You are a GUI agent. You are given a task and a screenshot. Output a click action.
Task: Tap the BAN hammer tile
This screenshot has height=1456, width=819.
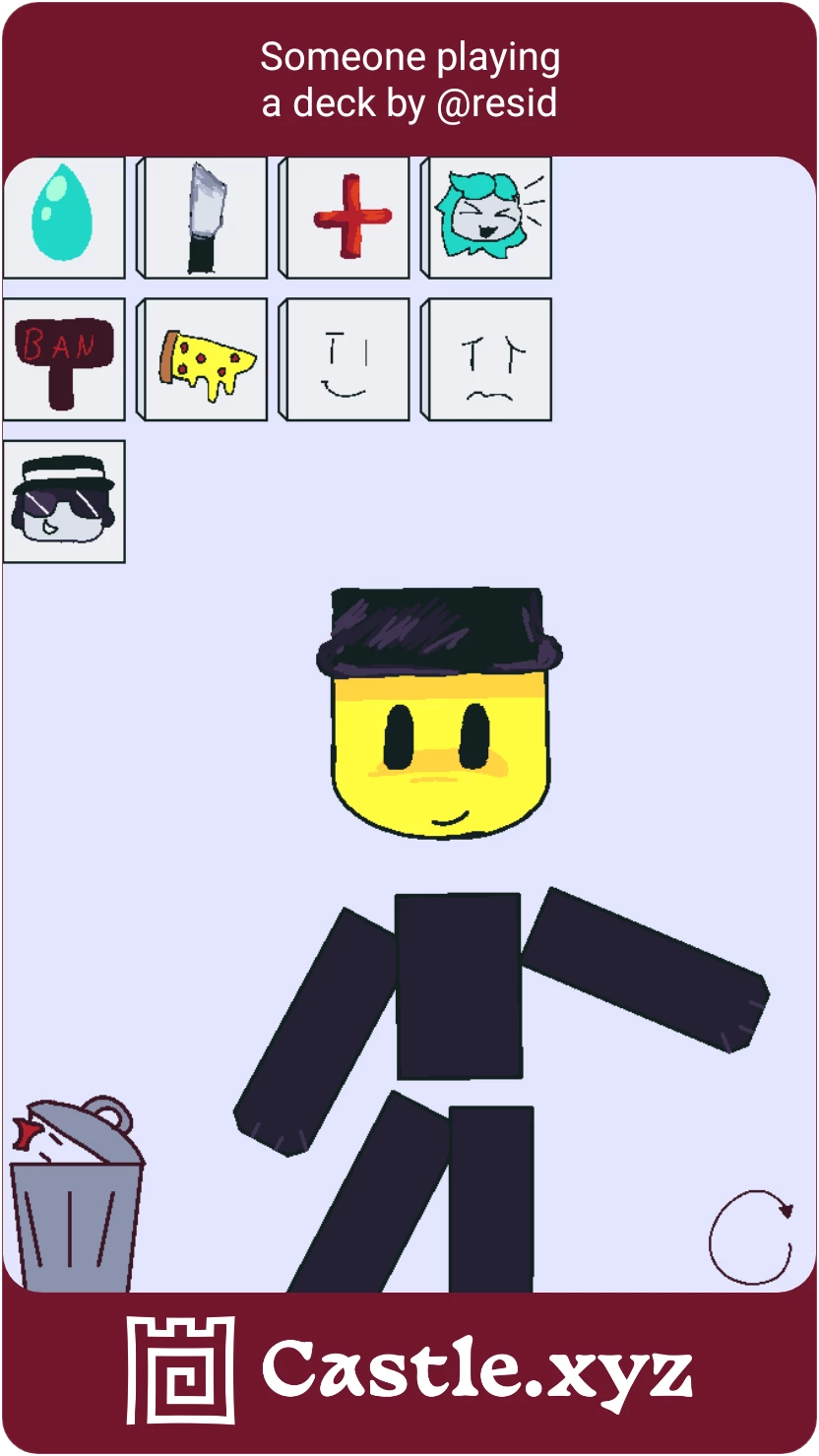64,359
